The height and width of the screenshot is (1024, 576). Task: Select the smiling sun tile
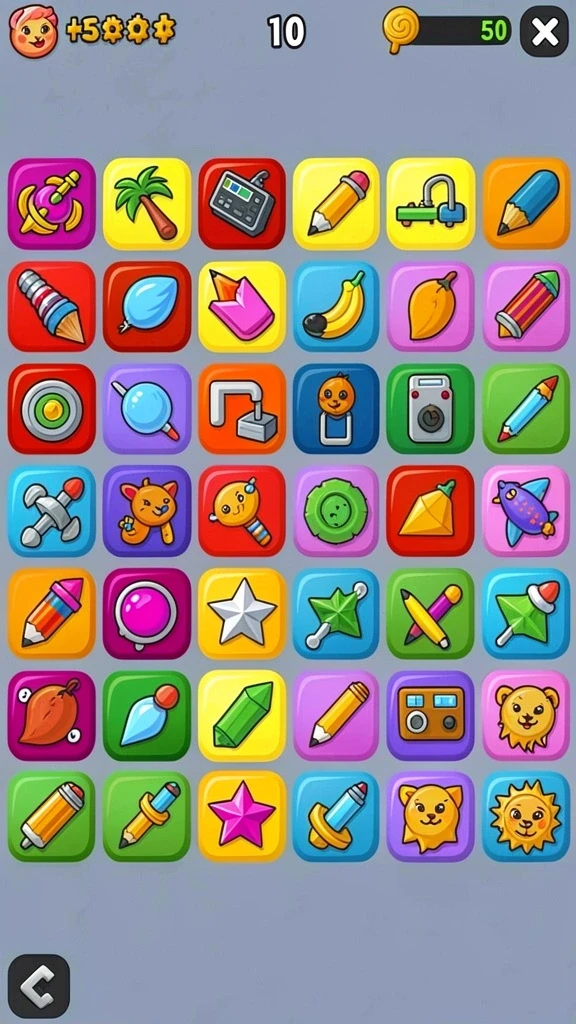point(526,816)
